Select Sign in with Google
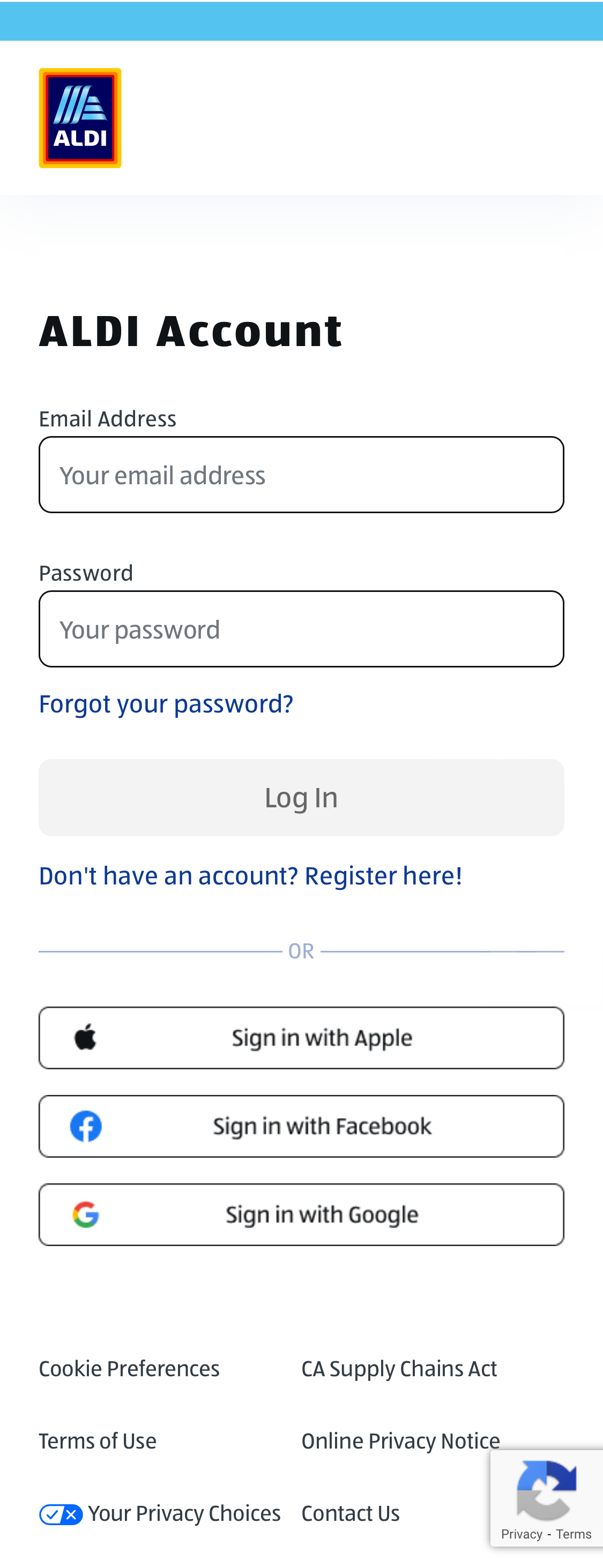 point(301,1214)
